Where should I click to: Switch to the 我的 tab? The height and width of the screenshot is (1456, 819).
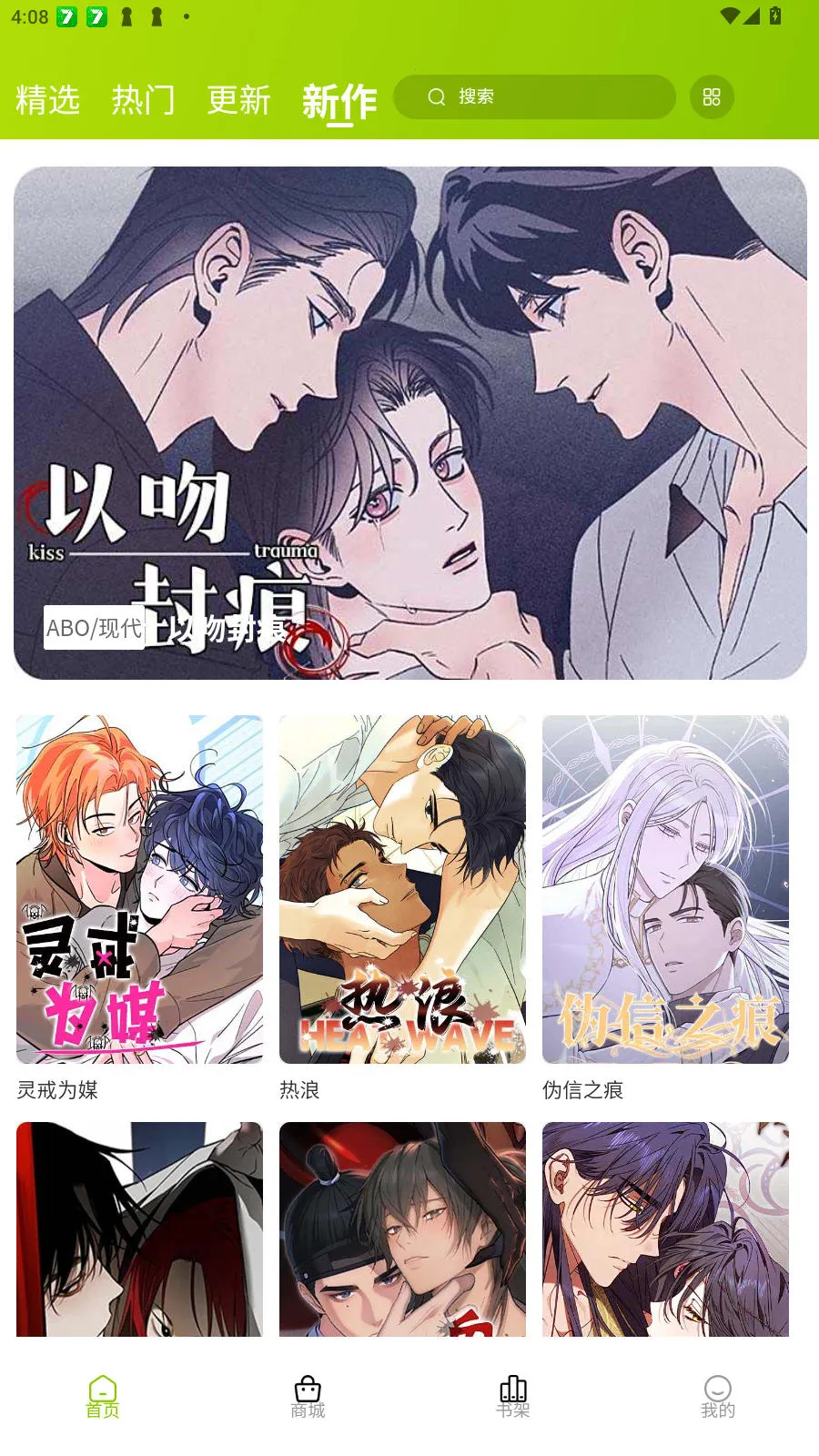[717, 1396]
